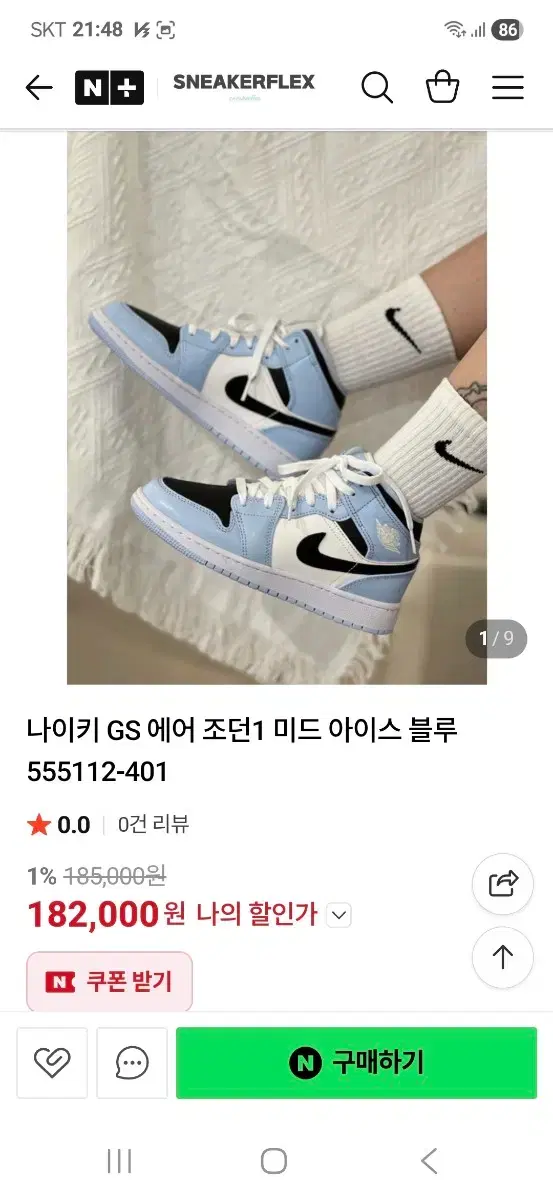Share this product

[503, 884]
